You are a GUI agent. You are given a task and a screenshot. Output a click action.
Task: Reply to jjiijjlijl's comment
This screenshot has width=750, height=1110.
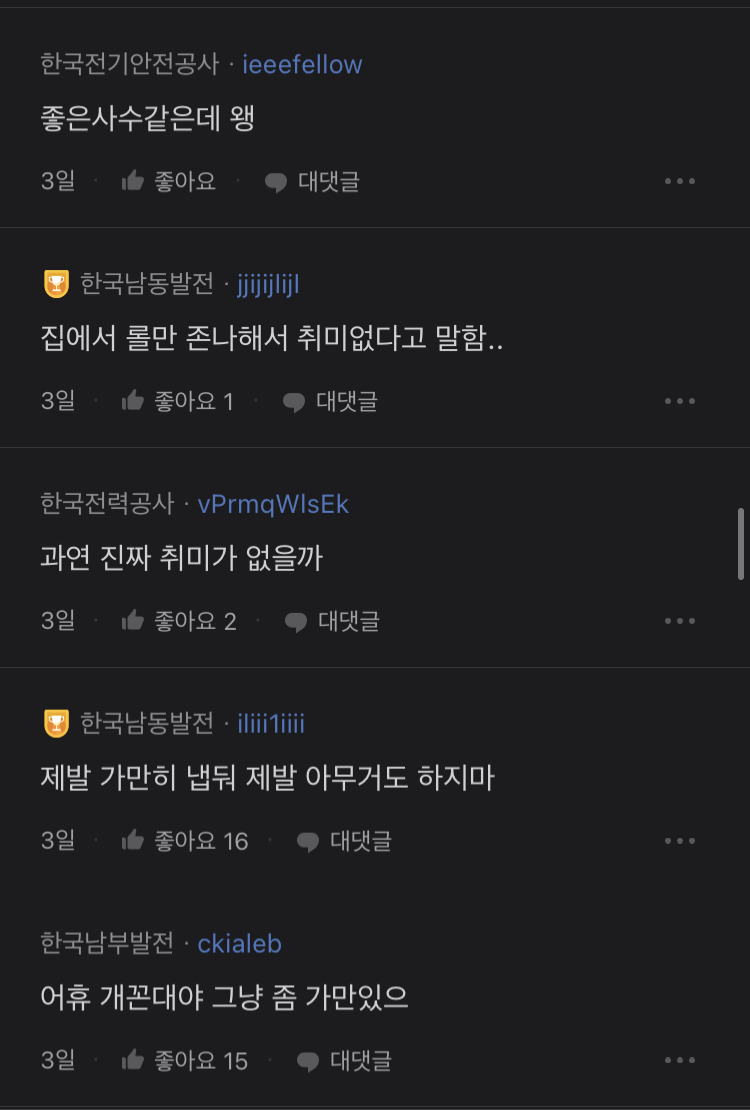[x=330, y=401]
